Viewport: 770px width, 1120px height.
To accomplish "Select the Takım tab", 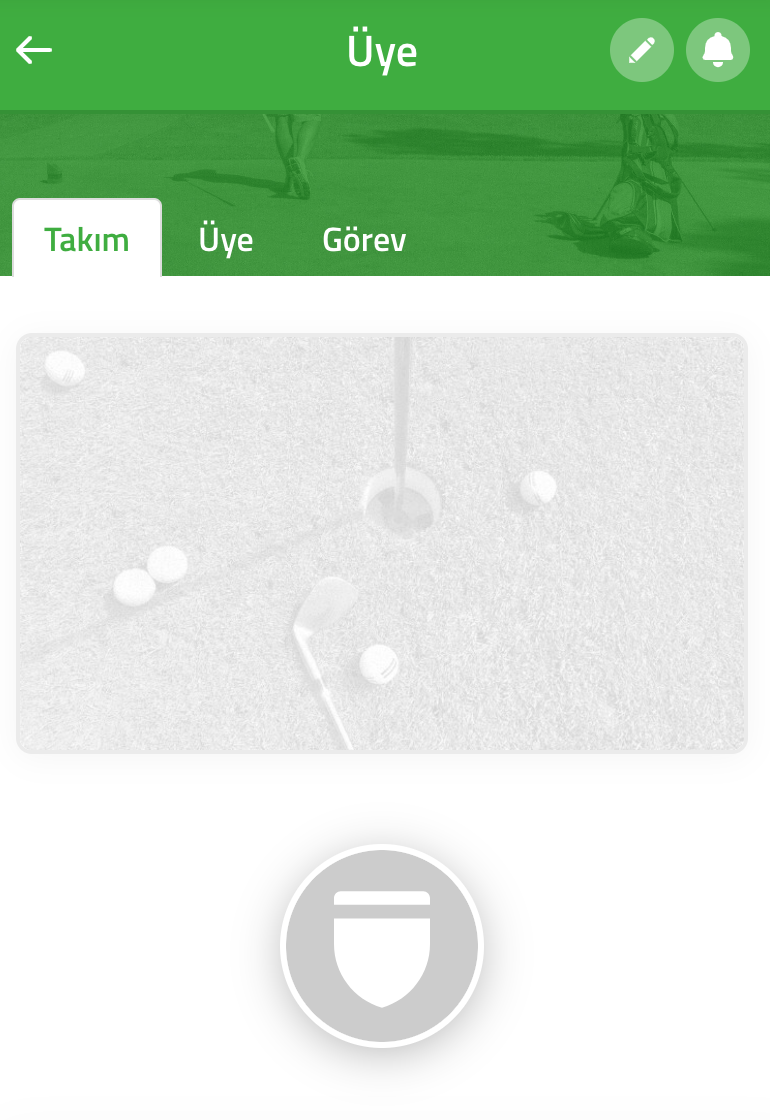I will point(87,240).
